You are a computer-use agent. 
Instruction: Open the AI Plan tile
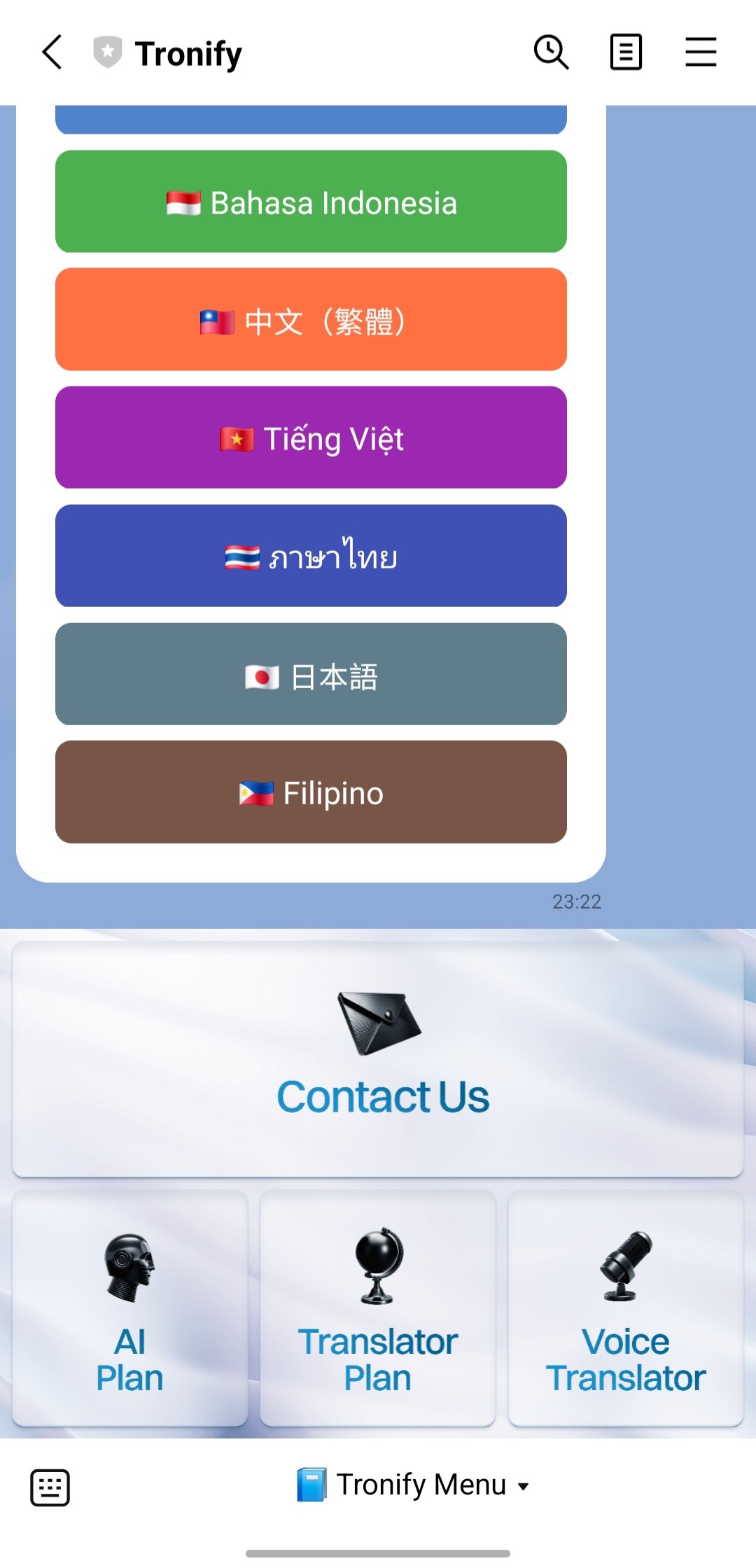[x=130, y=1308]
